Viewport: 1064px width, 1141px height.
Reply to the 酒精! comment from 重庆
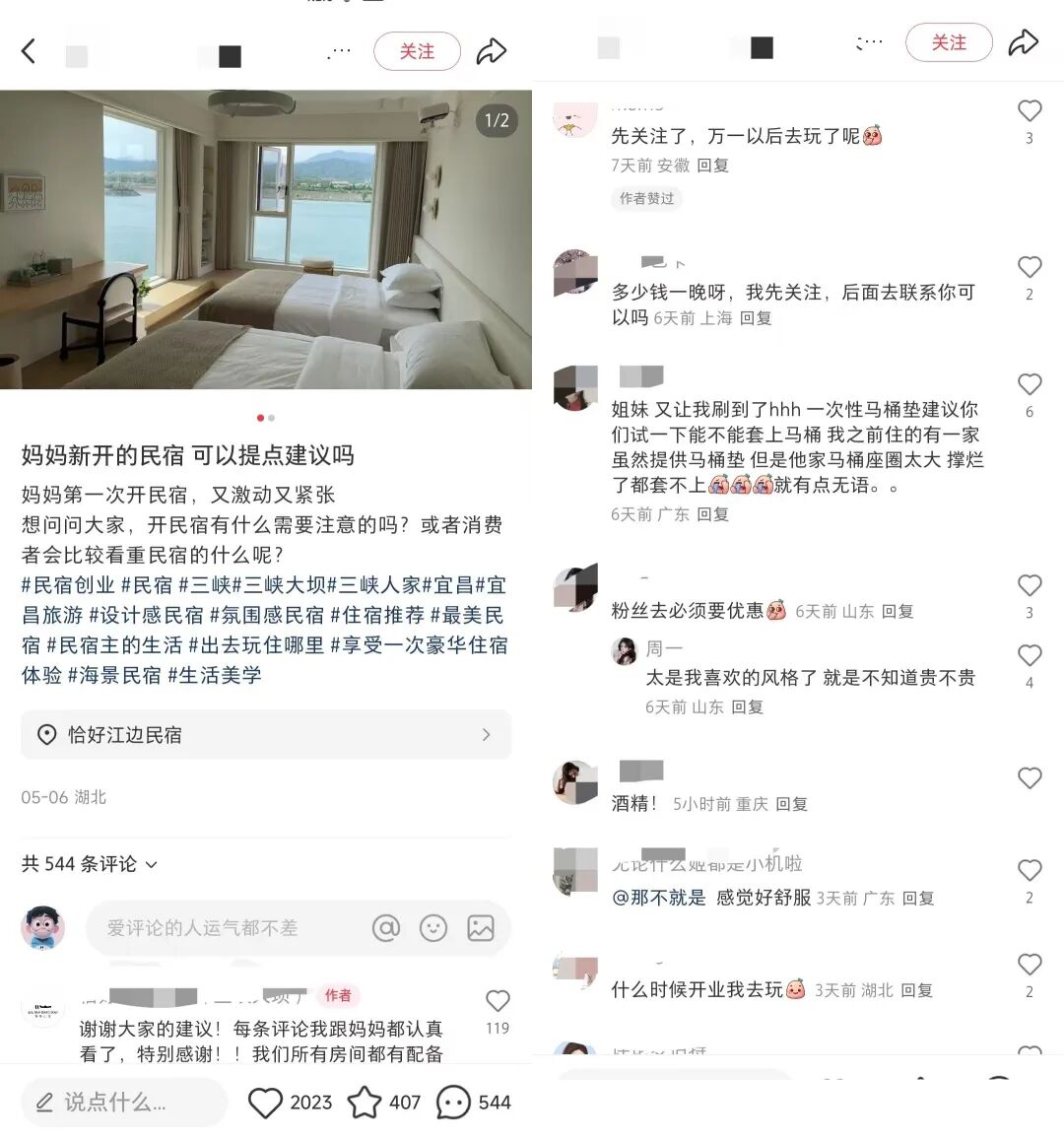(791, 804)
